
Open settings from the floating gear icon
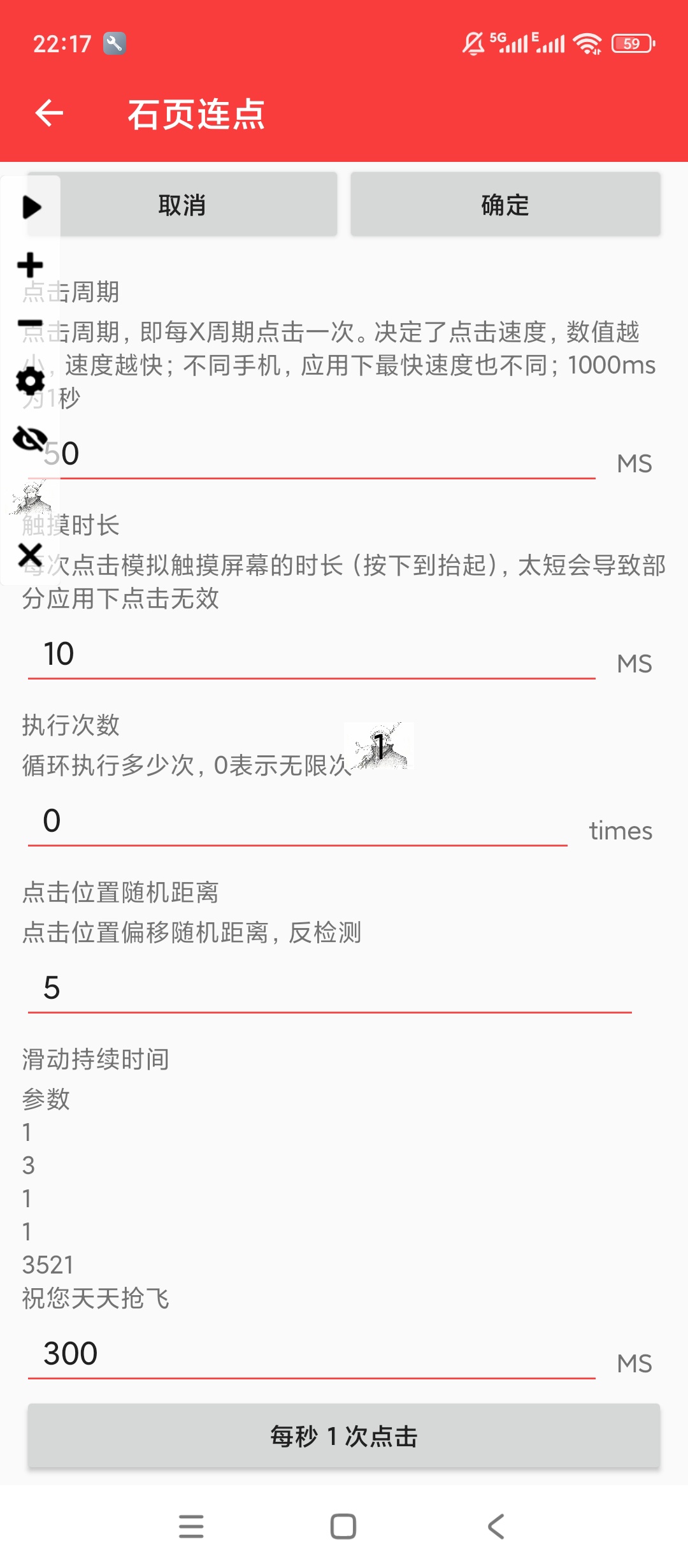click(x=30, y=381)
